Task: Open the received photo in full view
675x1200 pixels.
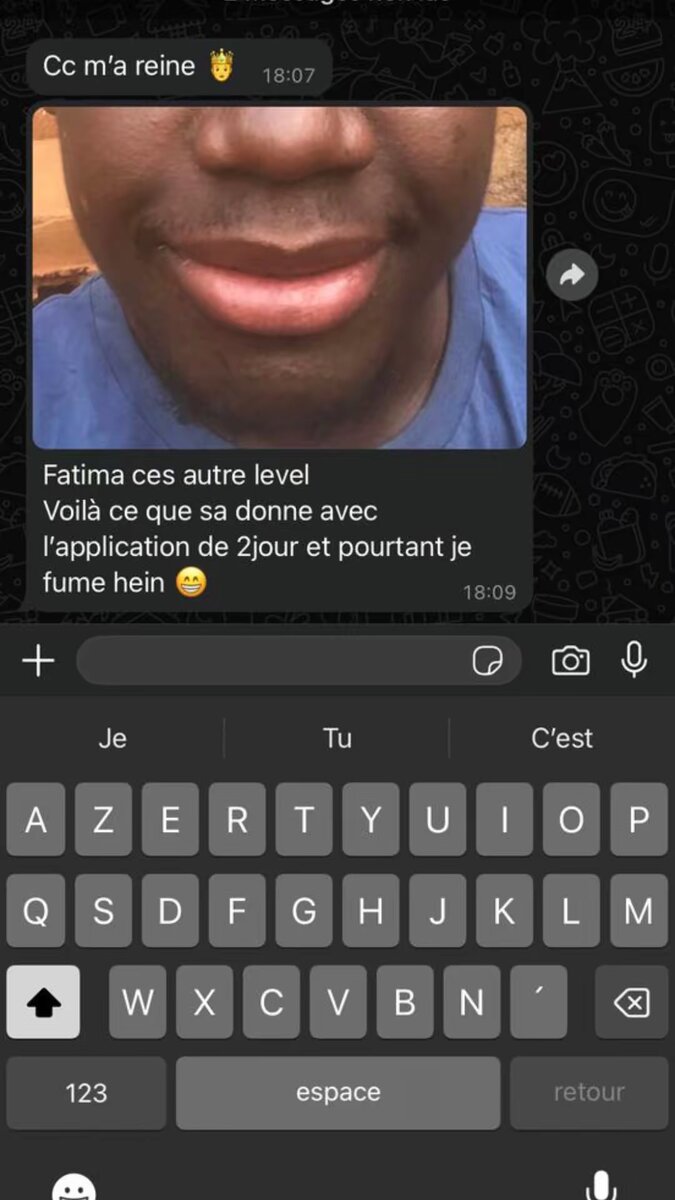Action: pos(279,277)
